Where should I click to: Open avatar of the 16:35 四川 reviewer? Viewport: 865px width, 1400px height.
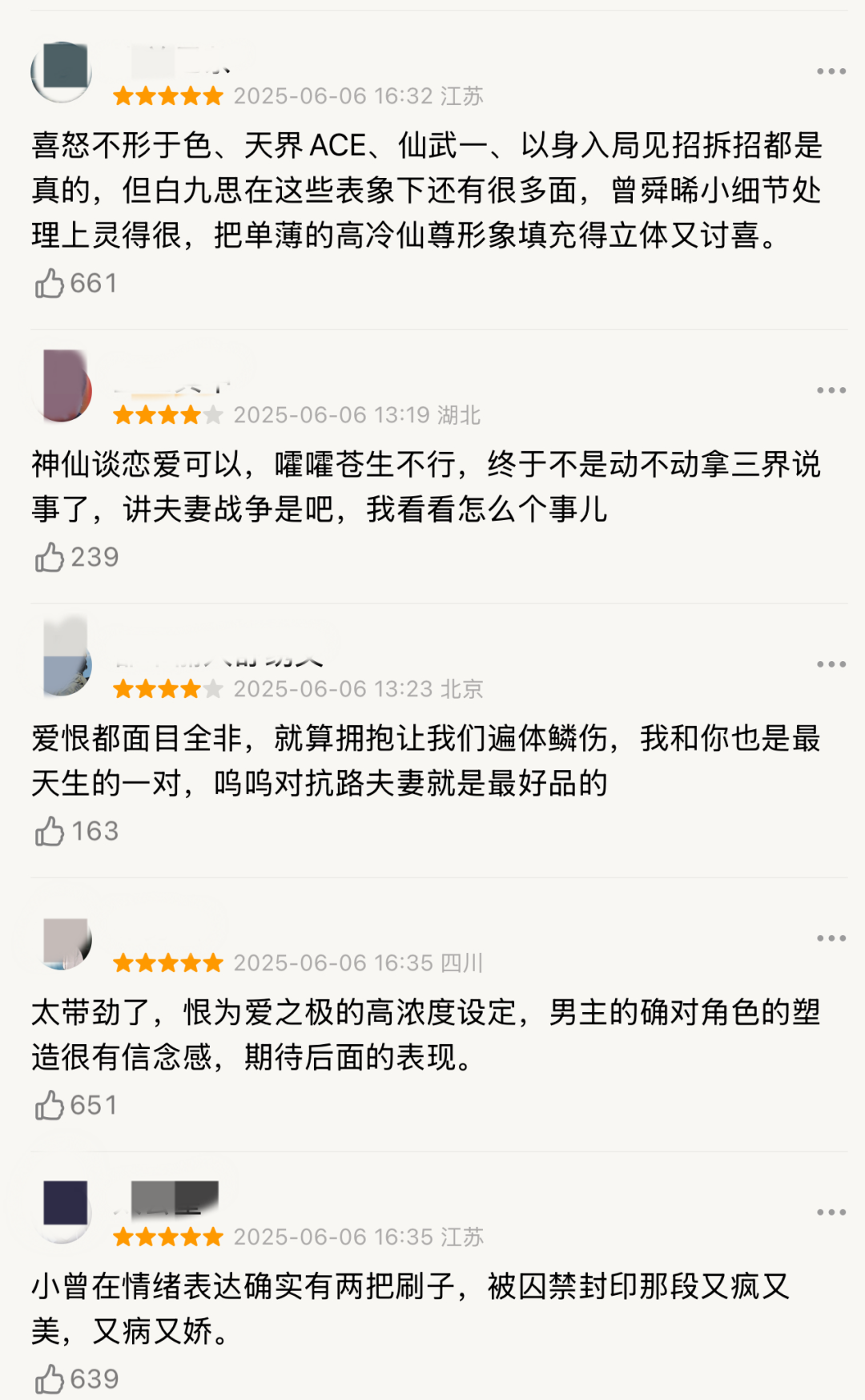tap(62, 939)
